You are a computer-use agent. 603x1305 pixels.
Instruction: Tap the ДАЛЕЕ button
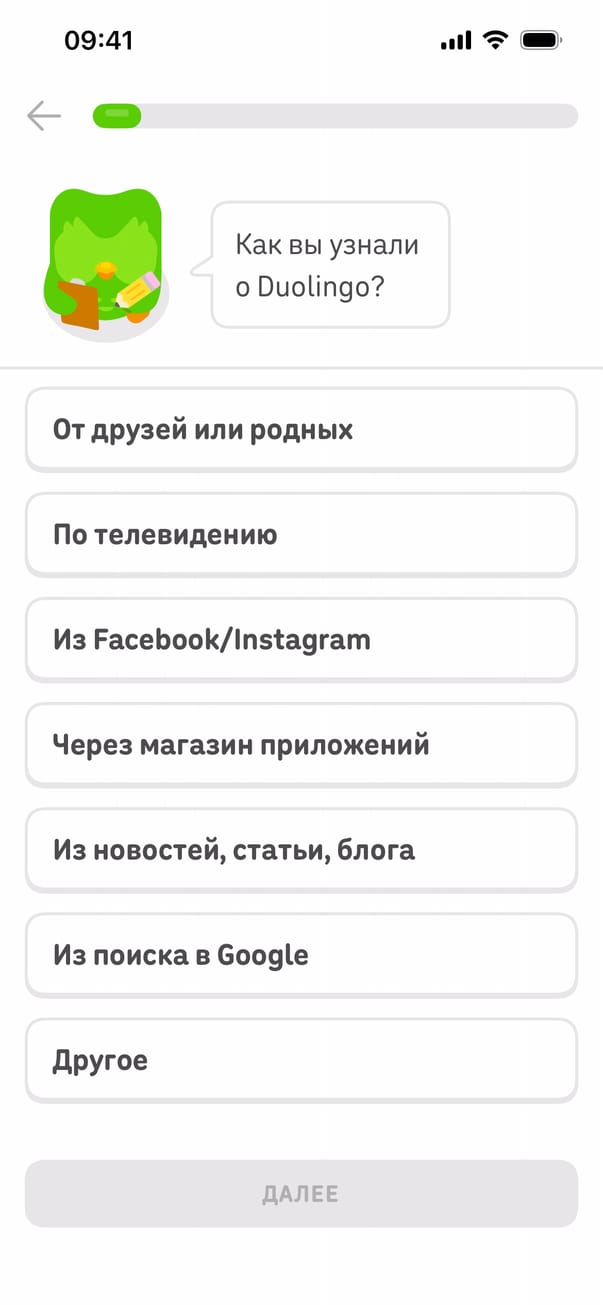[301, 1193]
